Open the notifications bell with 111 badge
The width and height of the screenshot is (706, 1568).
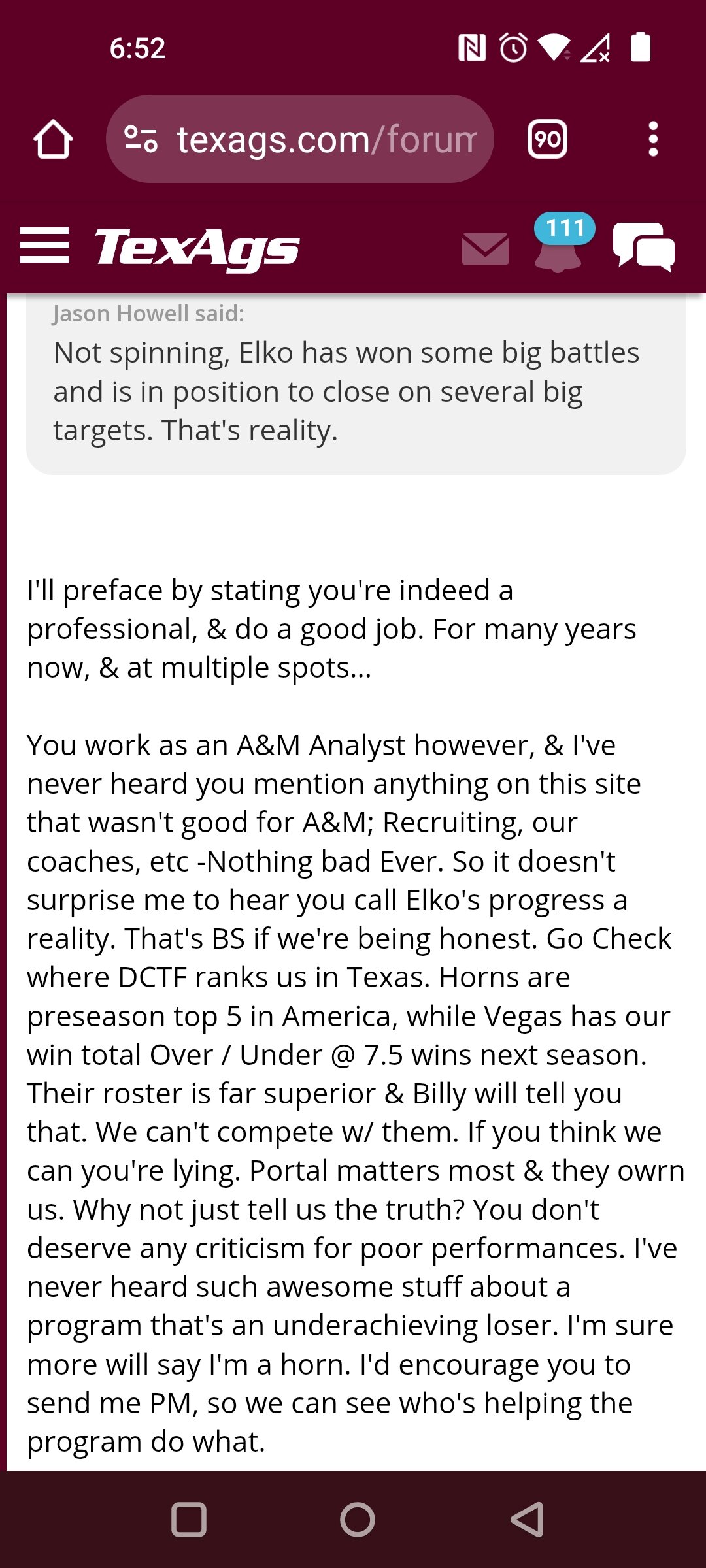tap(561, 244)
